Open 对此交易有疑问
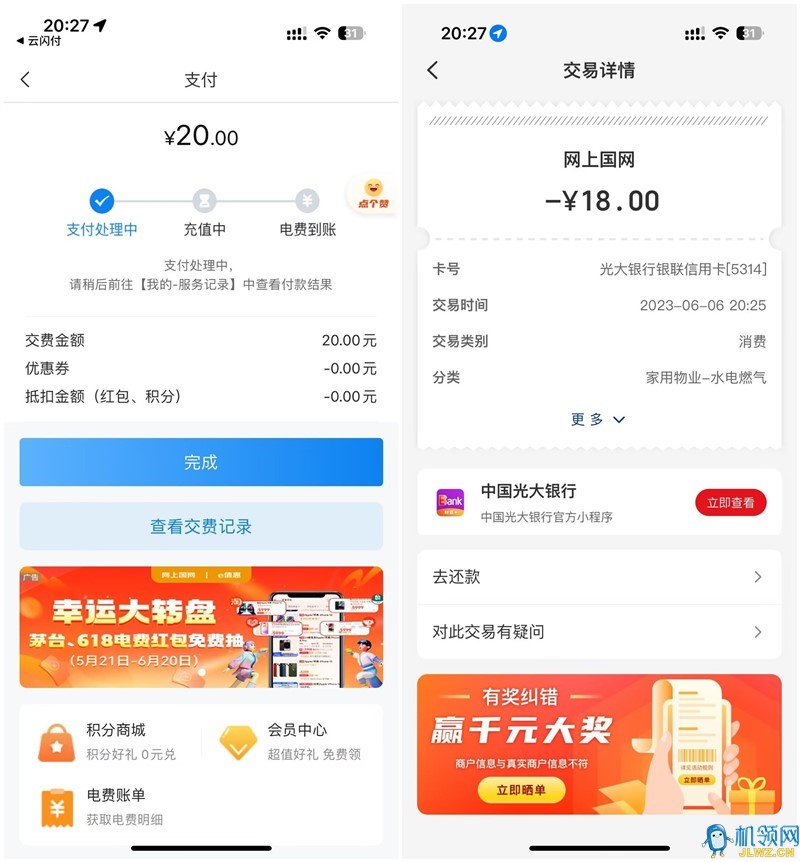 [x=598, y=632]
